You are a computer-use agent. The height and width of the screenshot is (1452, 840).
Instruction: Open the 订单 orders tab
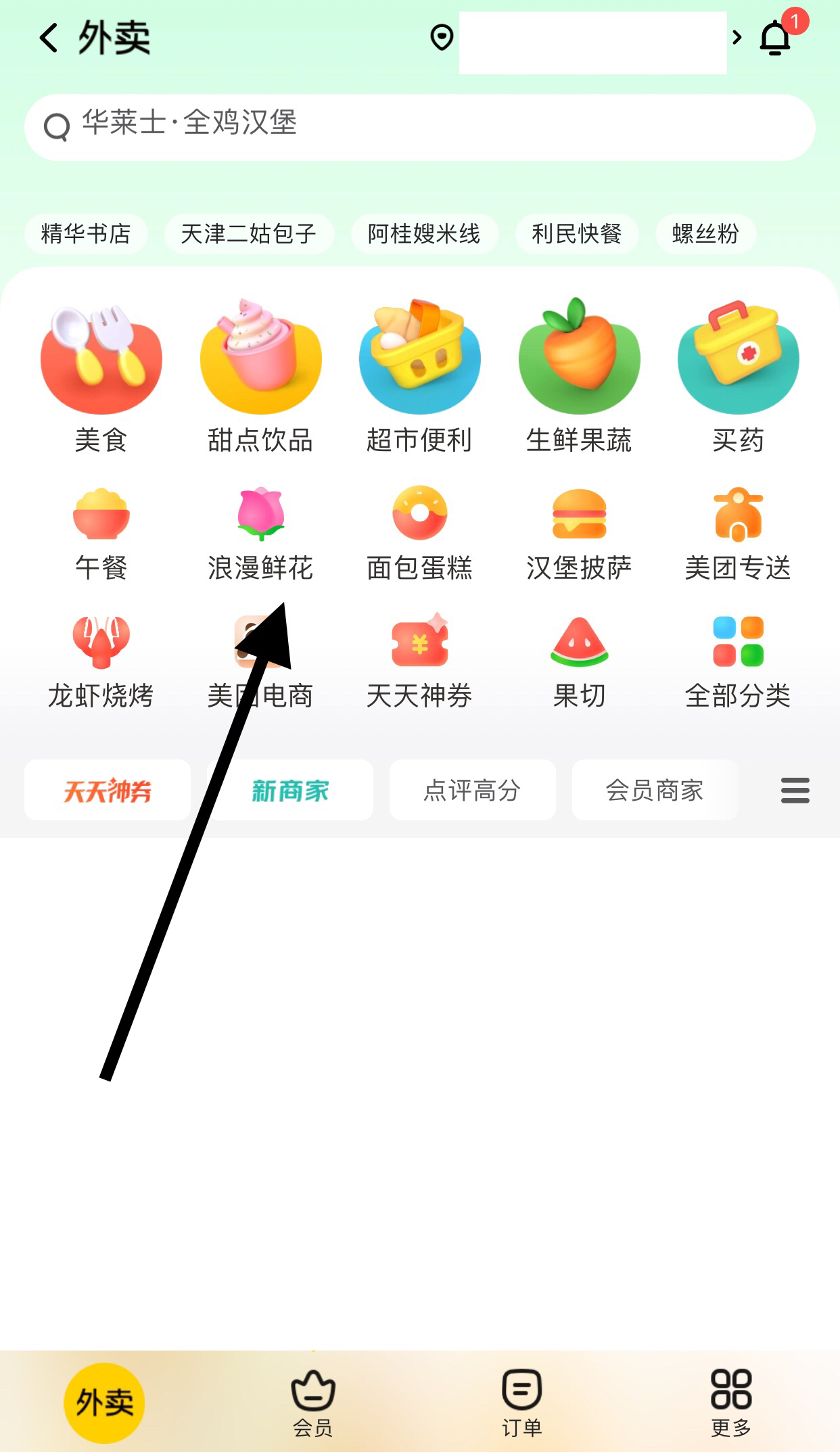(521, 1401)
